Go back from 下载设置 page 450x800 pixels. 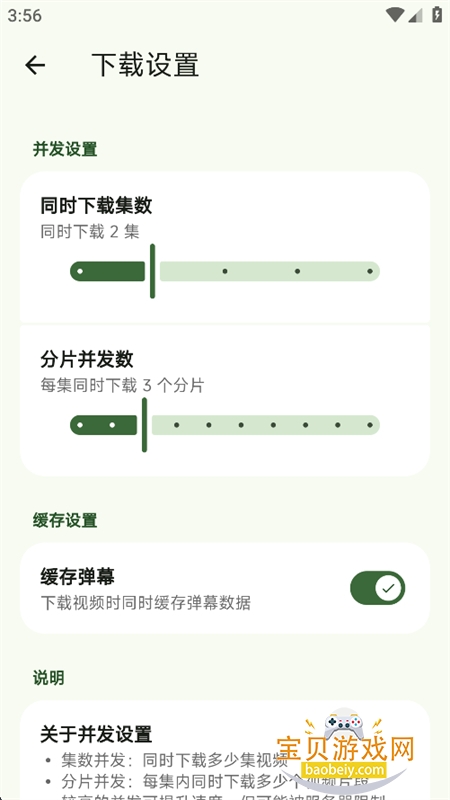[x=35, y=65]
